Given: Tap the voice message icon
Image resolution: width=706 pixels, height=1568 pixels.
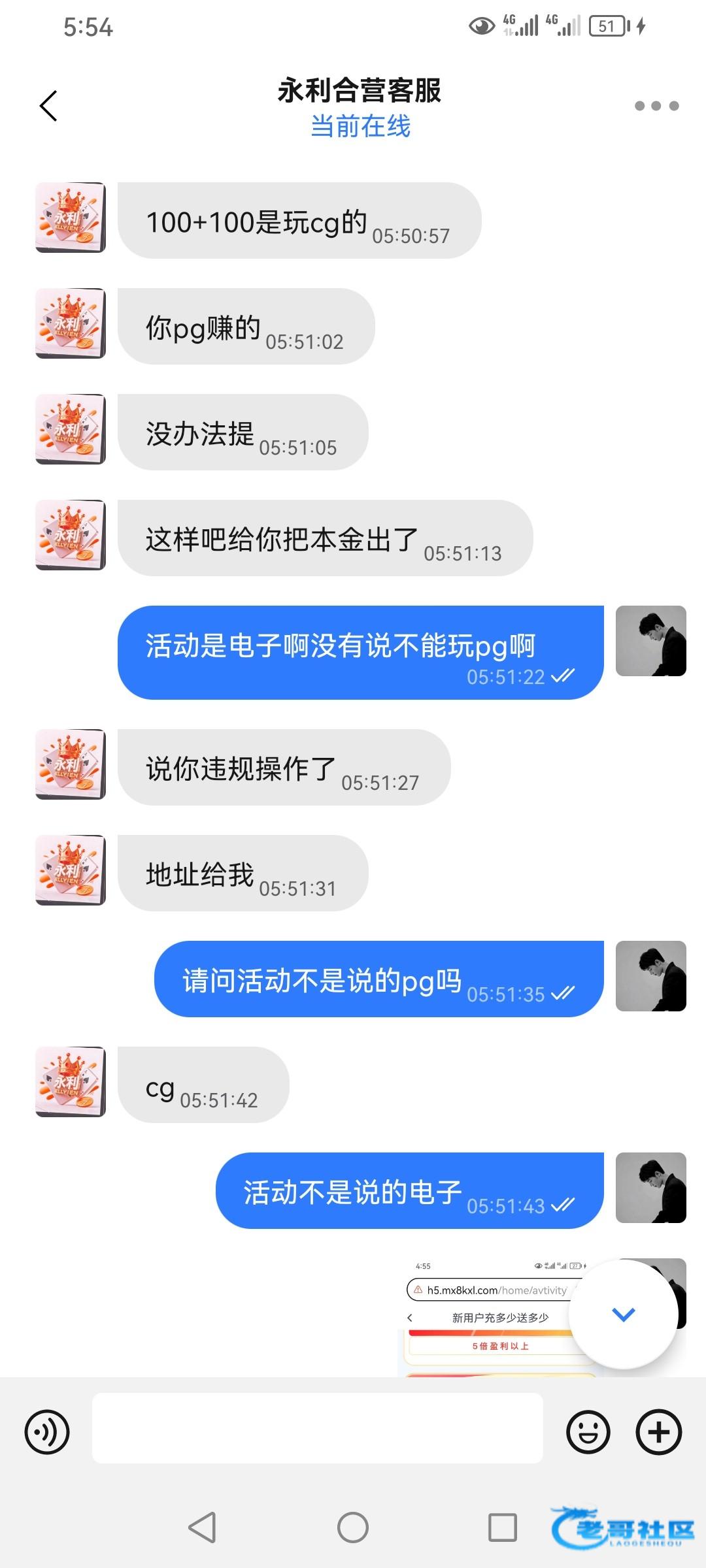Looking at the screenshot, I should click(47, 1432).
